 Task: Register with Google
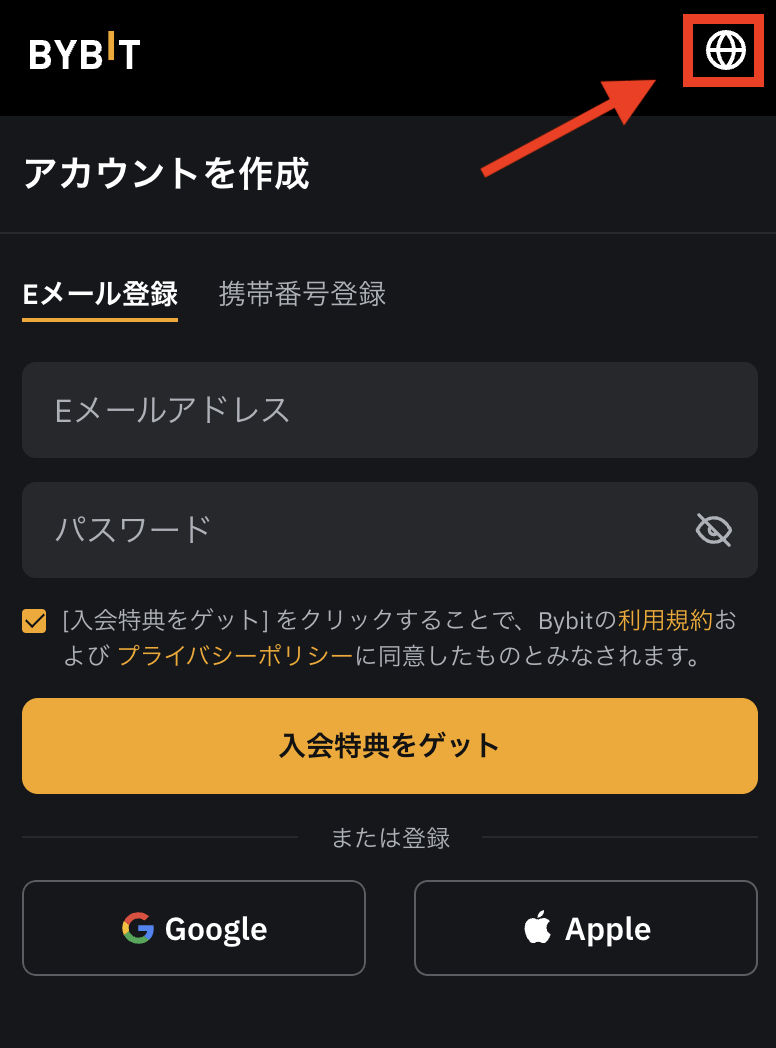194,928
